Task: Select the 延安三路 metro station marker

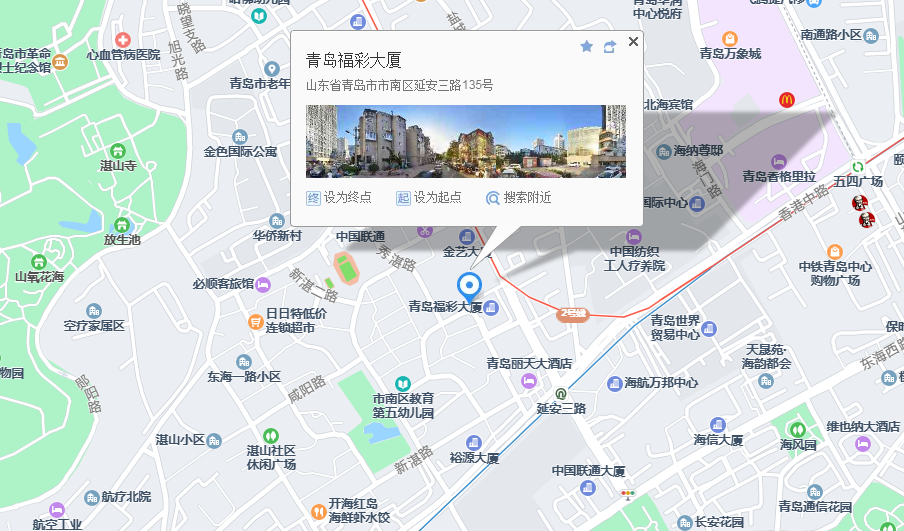Action: tap(561, 393)
